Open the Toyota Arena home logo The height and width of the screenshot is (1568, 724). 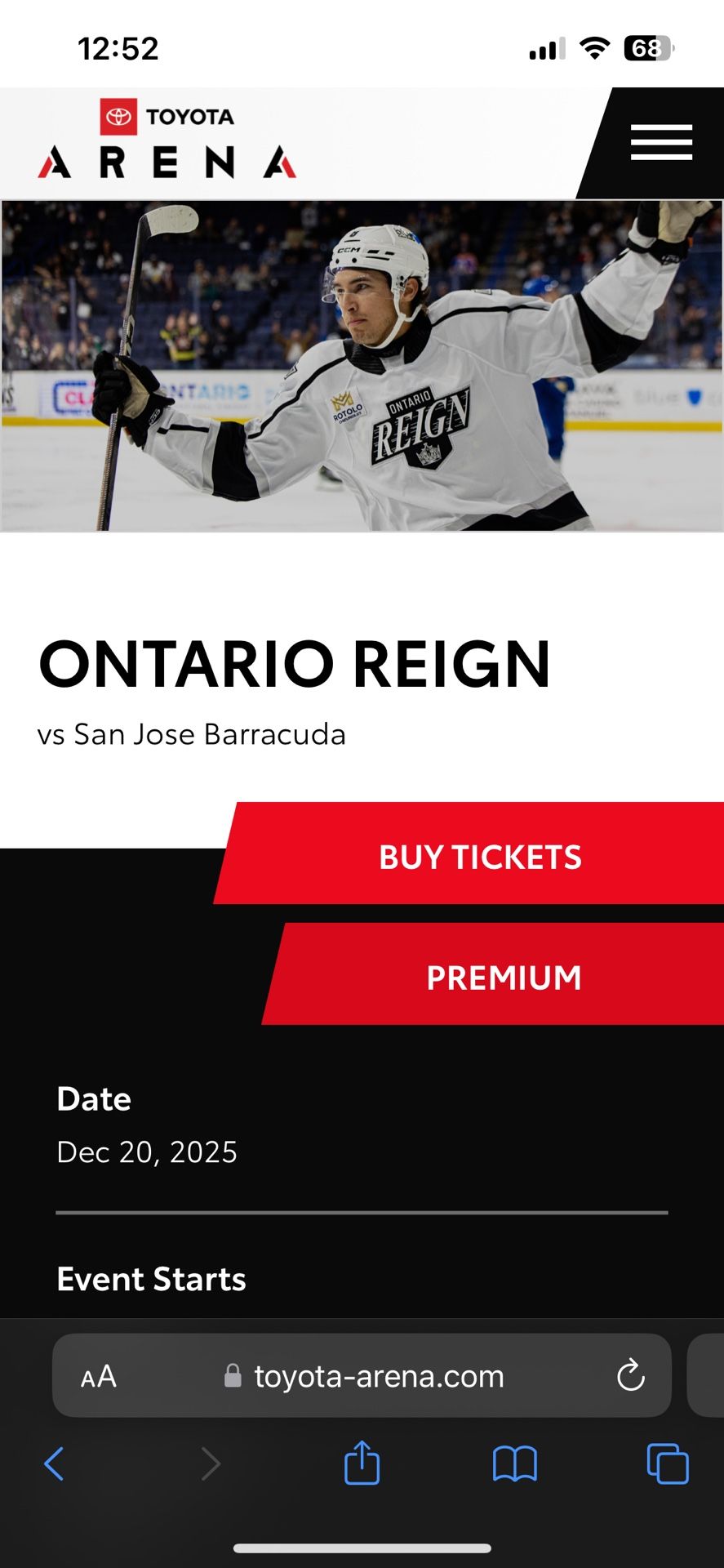pyautogui.click(x=167, y=140)
